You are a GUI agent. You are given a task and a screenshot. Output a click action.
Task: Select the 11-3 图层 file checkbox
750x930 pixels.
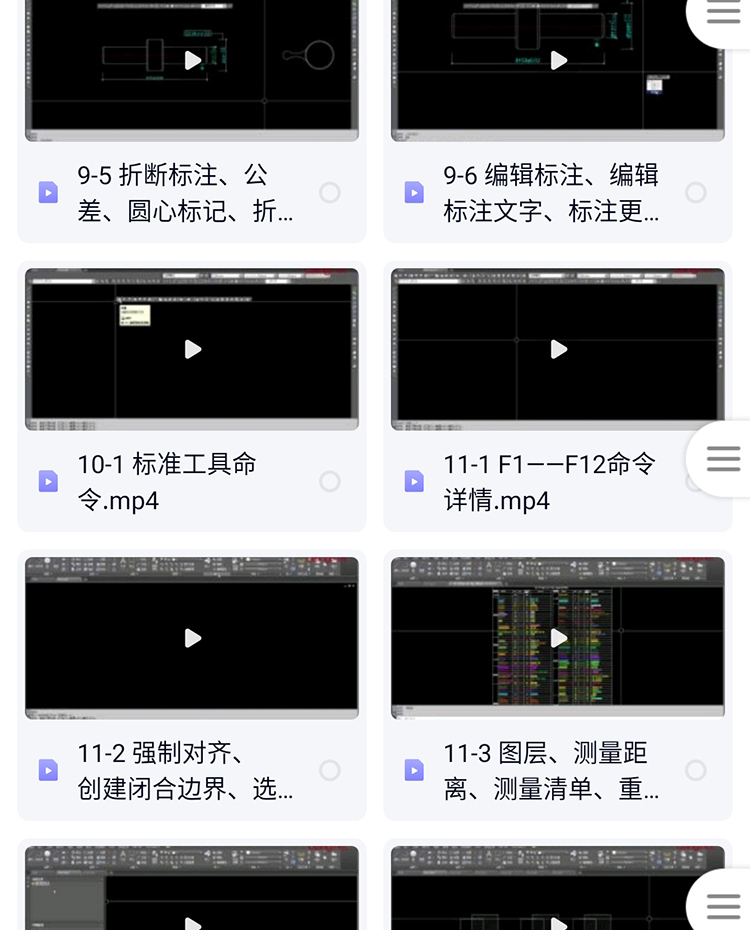[696, 770]
